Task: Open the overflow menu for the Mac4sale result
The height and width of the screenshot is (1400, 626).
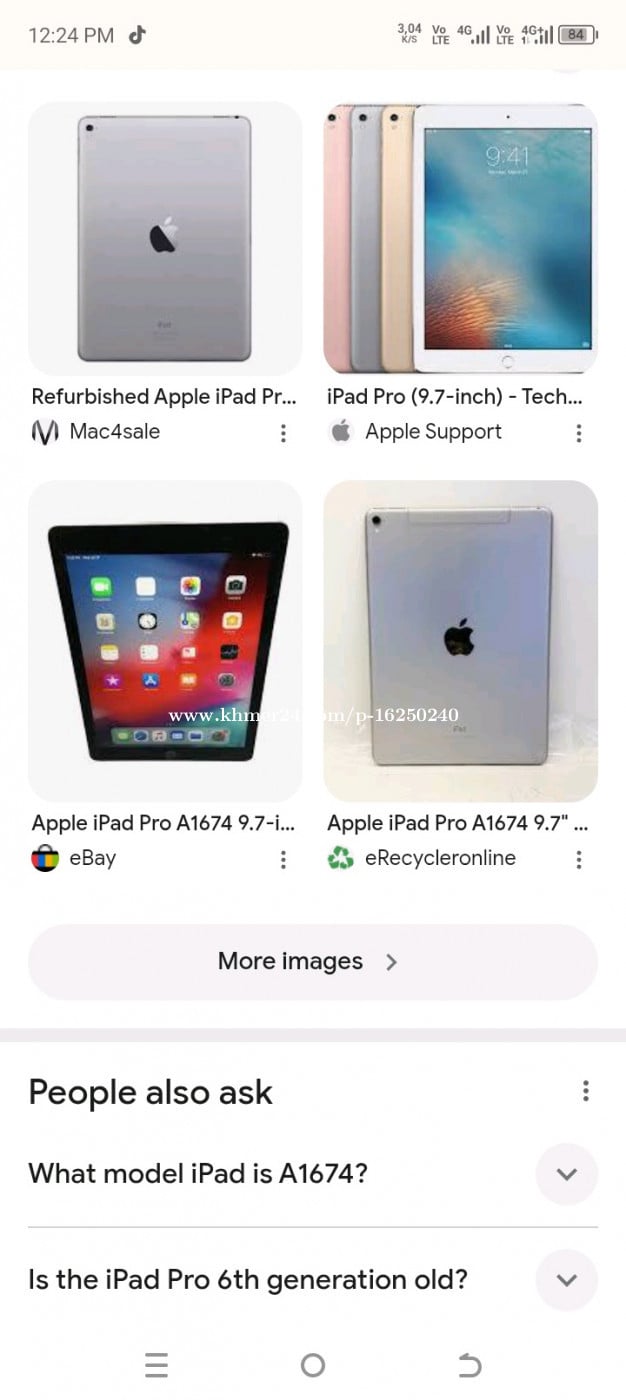Action: pos(283,433)
